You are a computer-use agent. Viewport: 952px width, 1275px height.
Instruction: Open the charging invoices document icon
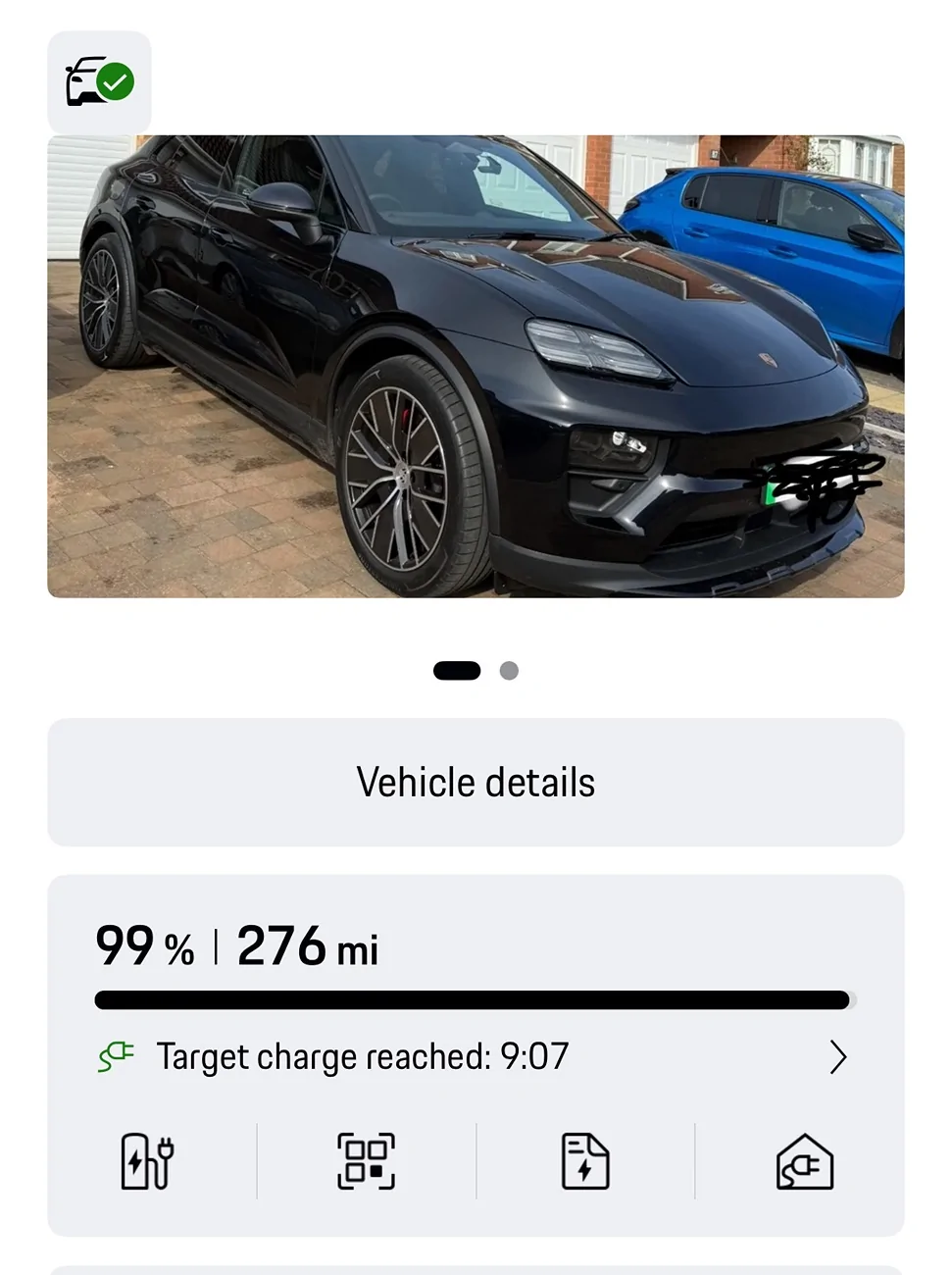pyautogui.click(x=585, y=1161)
